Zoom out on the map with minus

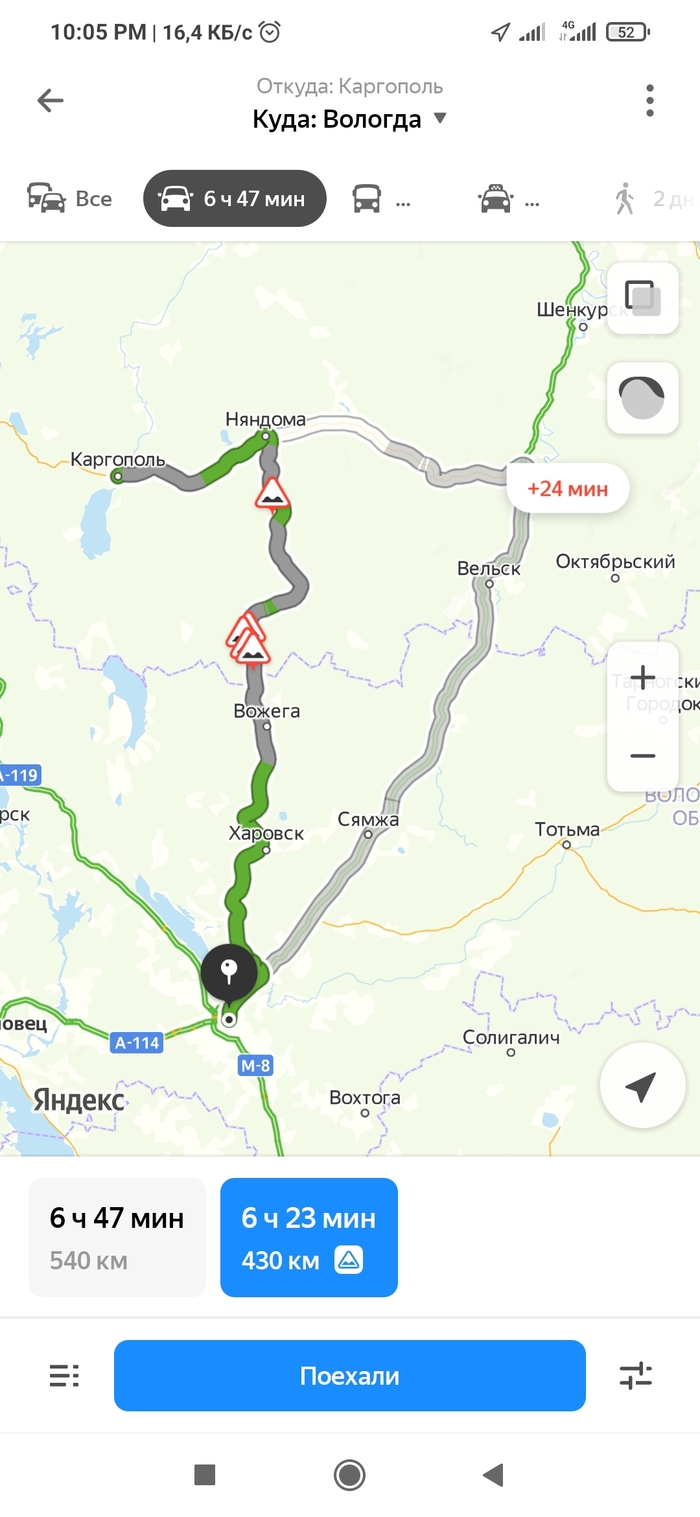click(643, 755)
